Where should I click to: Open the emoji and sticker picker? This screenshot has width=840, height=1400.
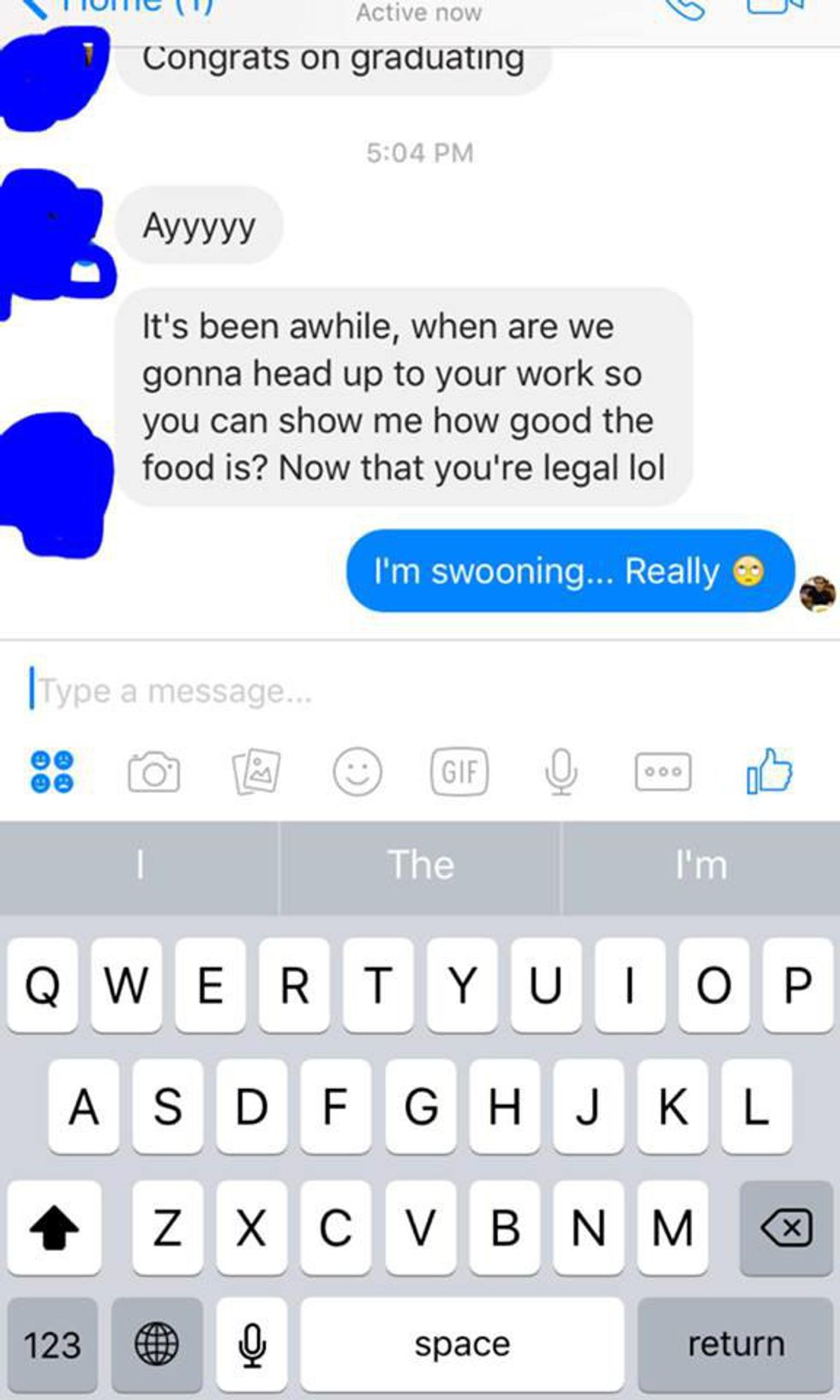pos(357,772)
